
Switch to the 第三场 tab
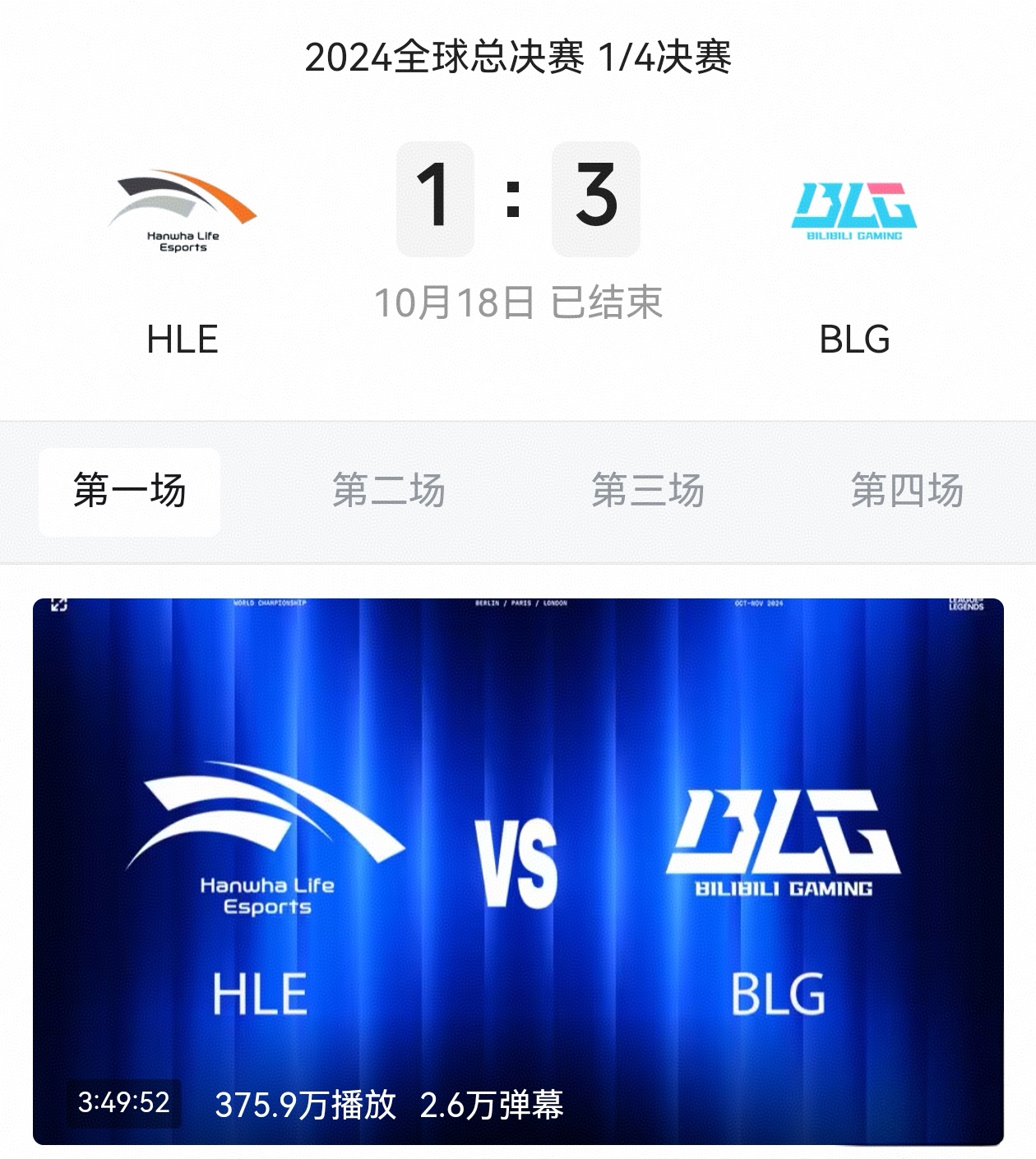coord(648,491)
